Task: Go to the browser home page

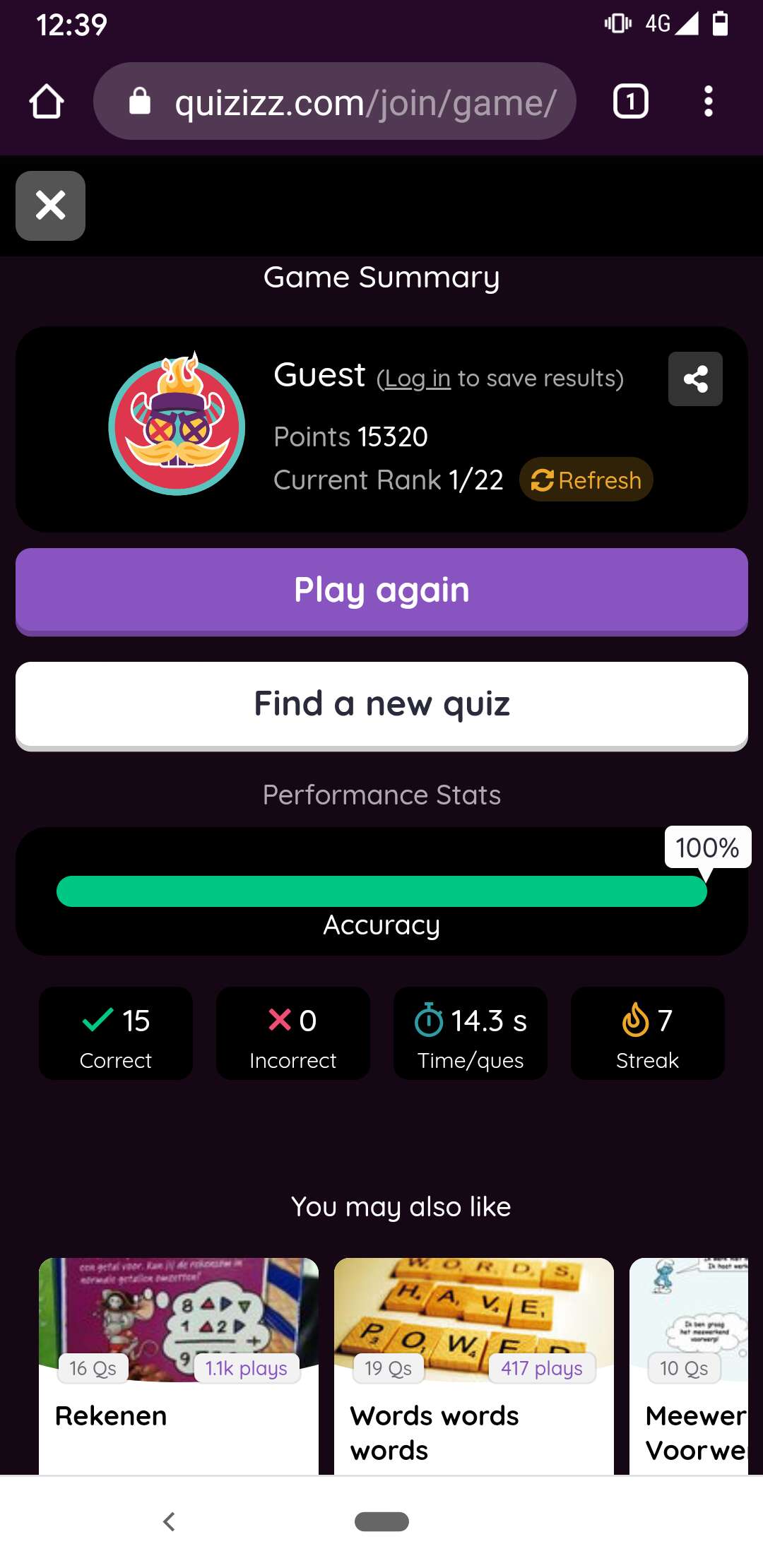Action: [47, 102]
